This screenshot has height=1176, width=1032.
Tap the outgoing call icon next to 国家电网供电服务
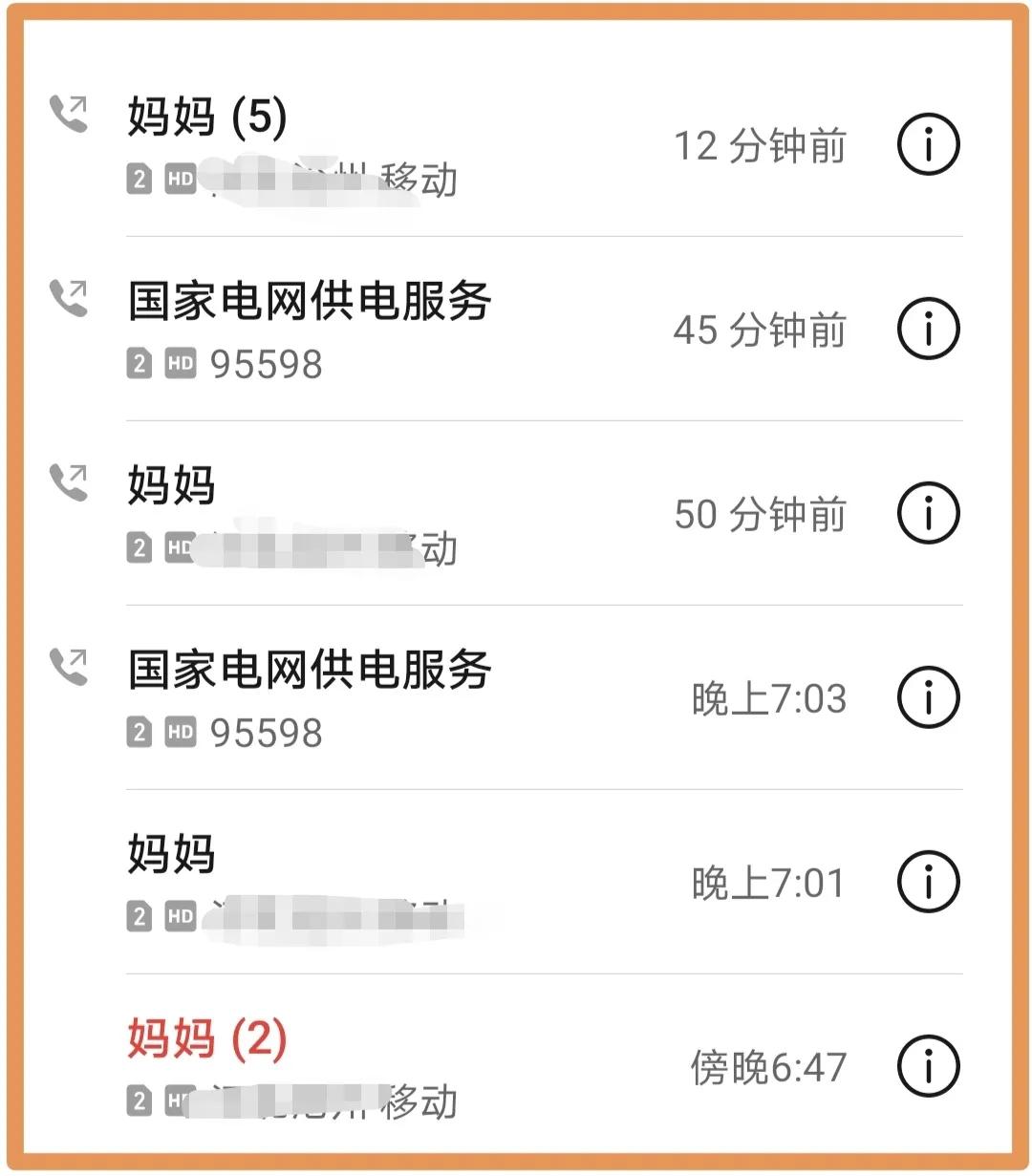tap(68, 297)
